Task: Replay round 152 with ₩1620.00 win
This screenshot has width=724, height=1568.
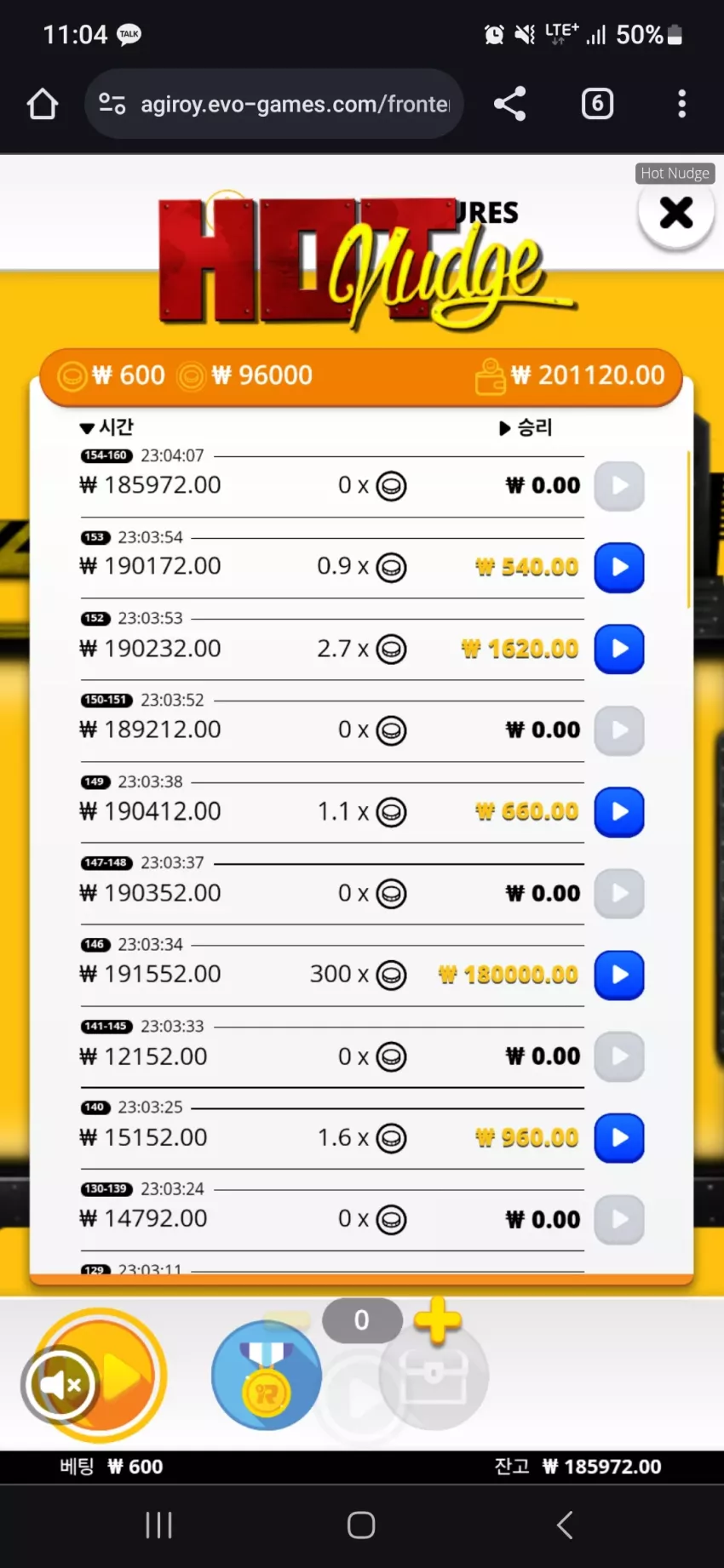Action: (x=619, y=649)
